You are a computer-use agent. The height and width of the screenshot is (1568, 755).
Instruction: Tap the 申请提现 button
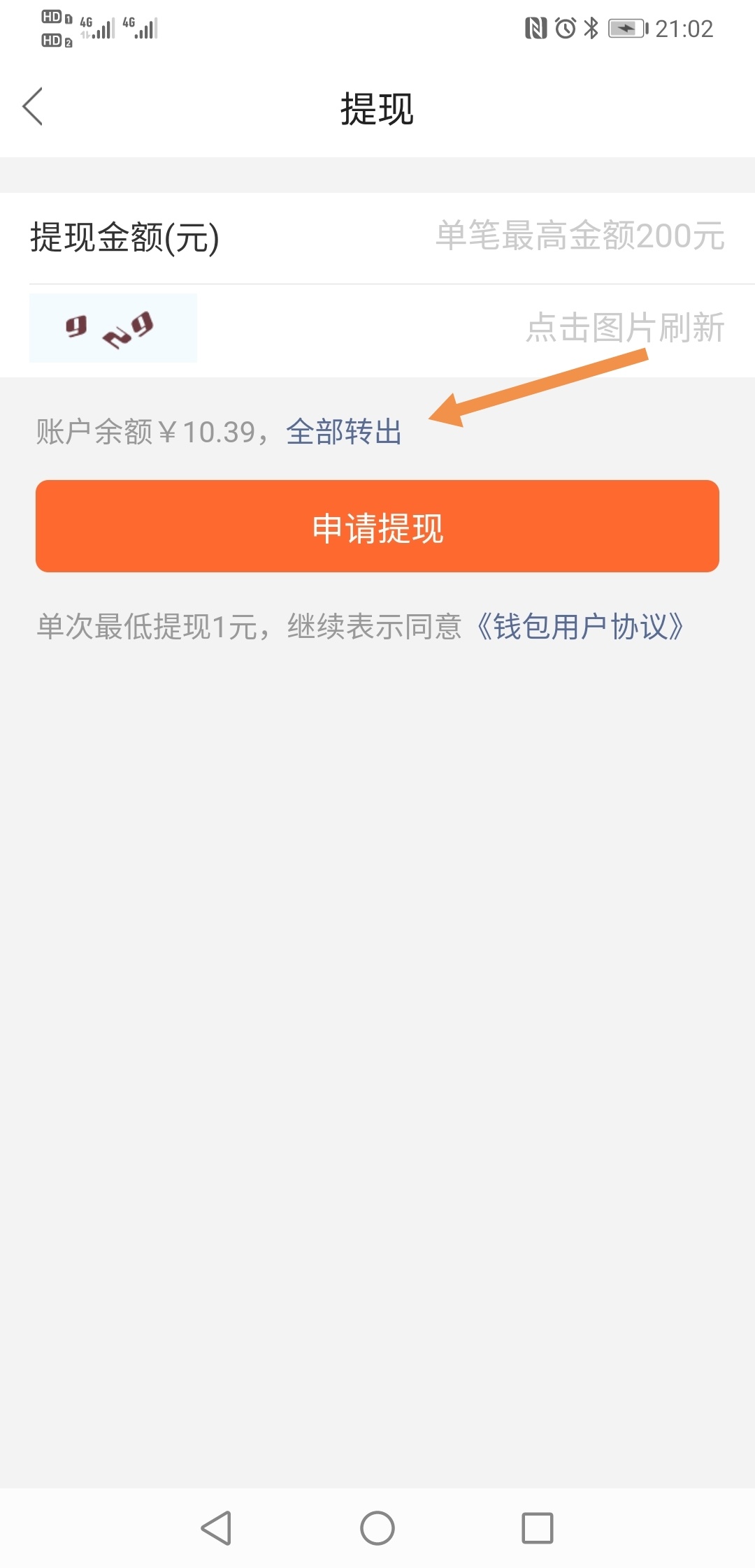pyautogui.click(x=377, y=526)
